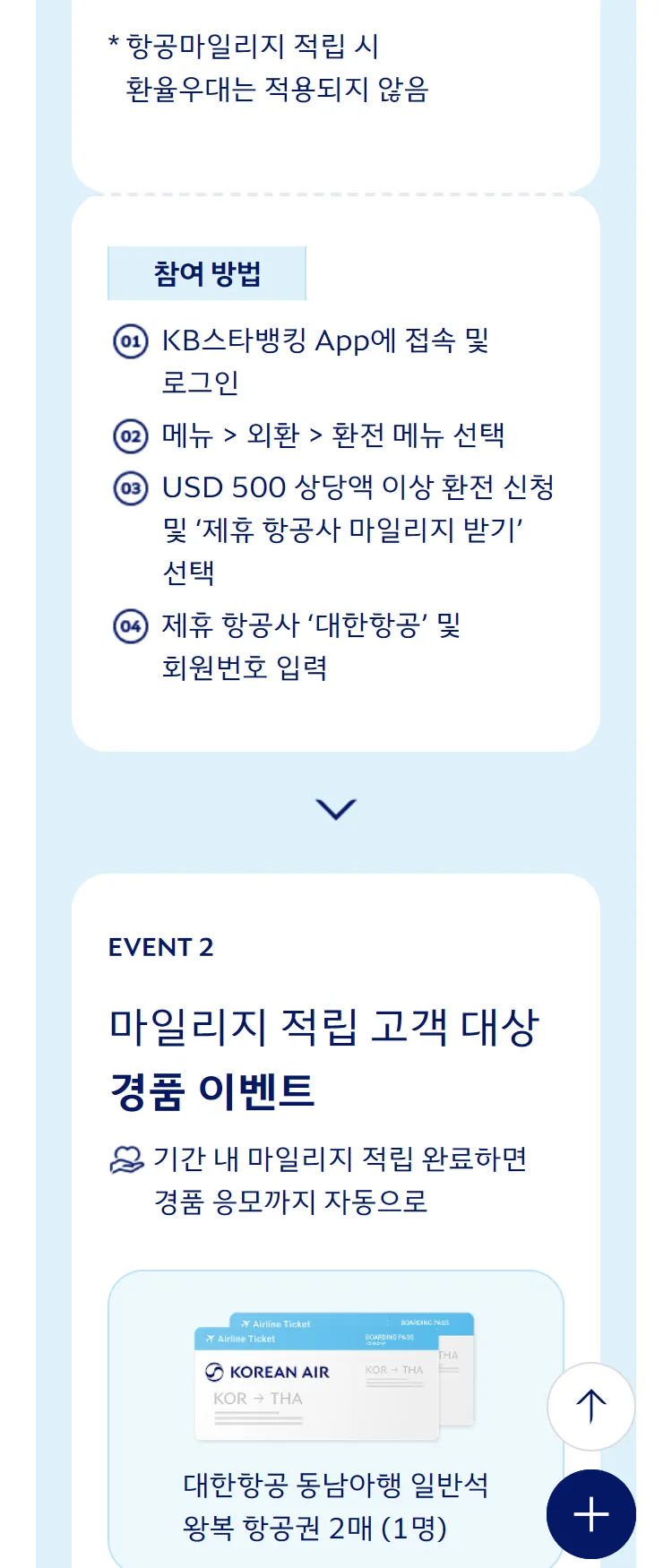Image resolution: width=672 pixels, height=1568 pixels.
Task: Open the floating plus menu button
Action: [x=590, y=1513]
